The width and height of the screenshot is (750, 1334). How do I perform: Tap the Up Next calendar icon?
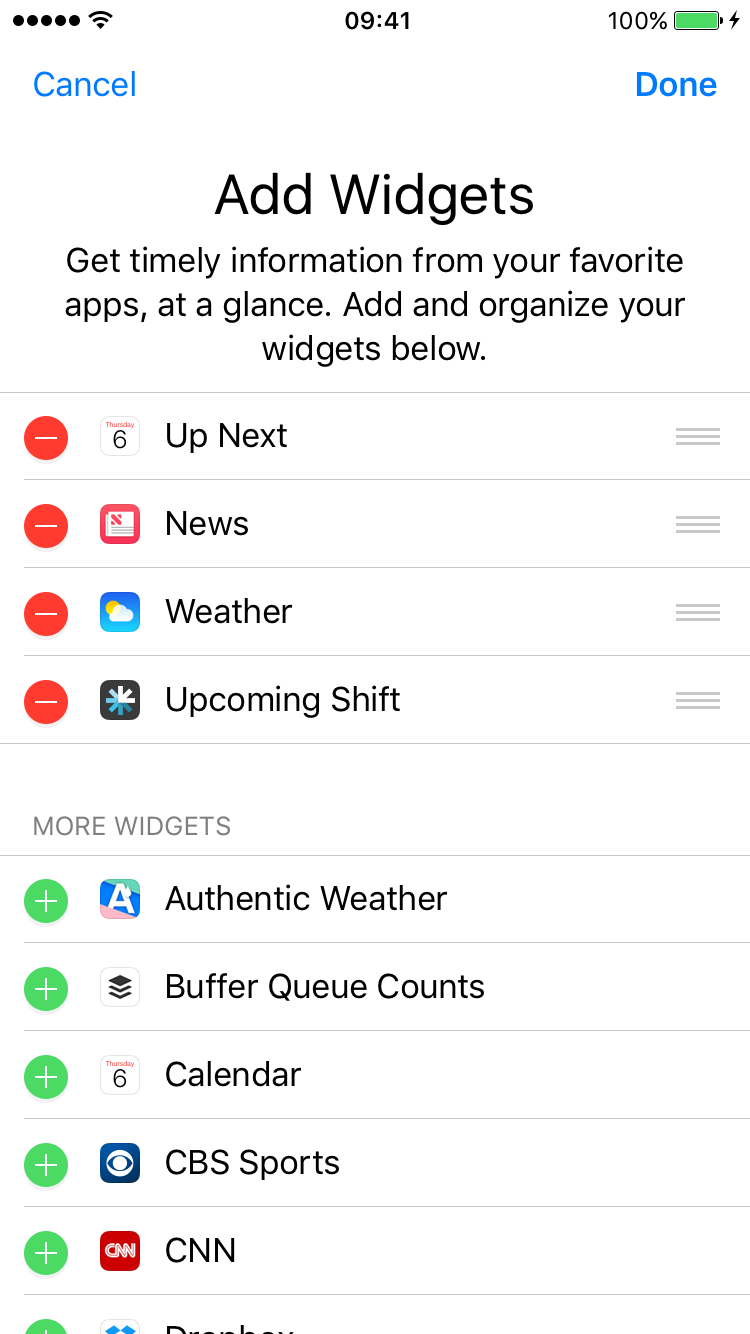click(x=120, y=436)
